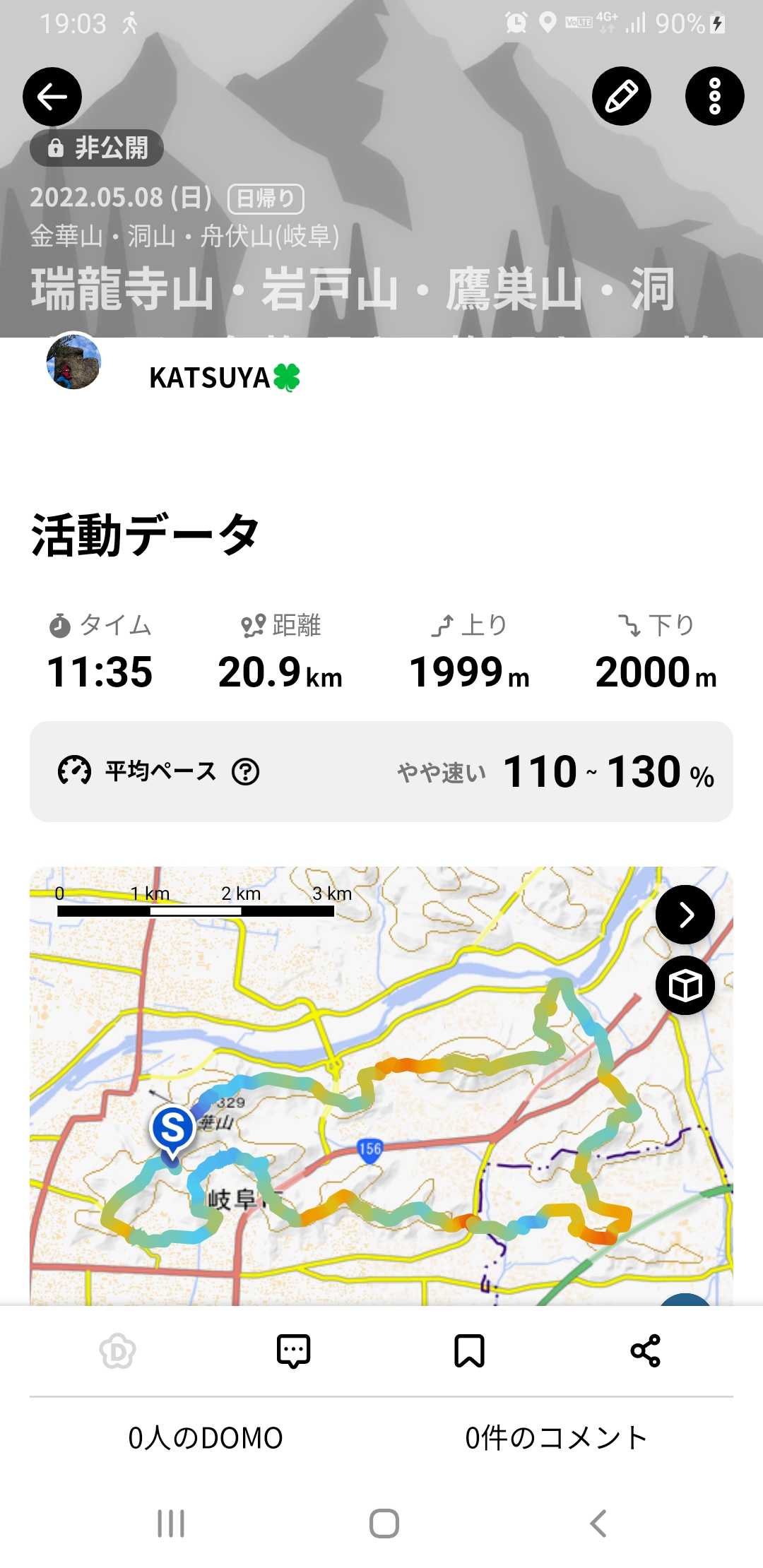
Task: Go back using the top arrow
Action: 52,97
